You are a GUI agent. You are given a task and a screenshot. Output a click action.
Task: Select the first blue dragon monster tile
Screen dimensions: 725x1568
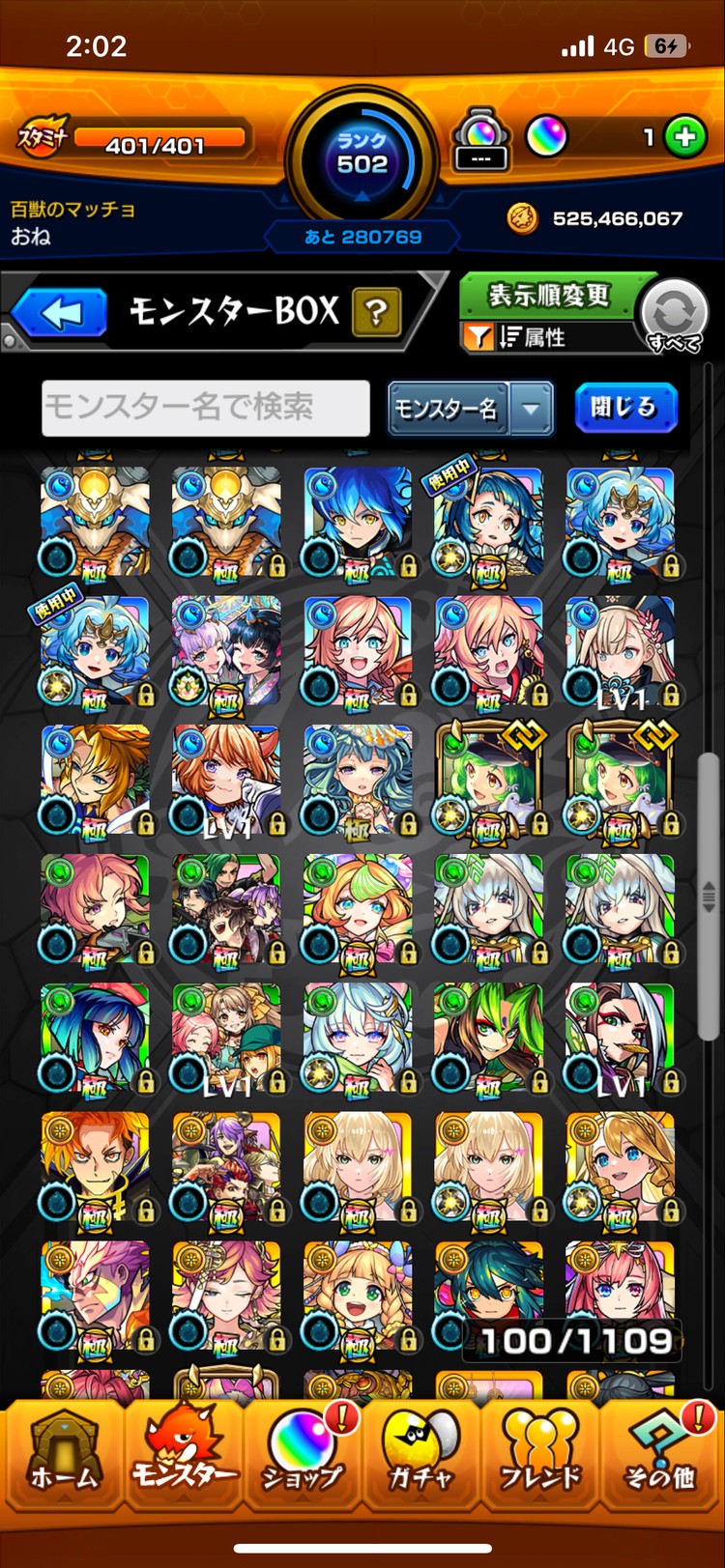point(95,523)
